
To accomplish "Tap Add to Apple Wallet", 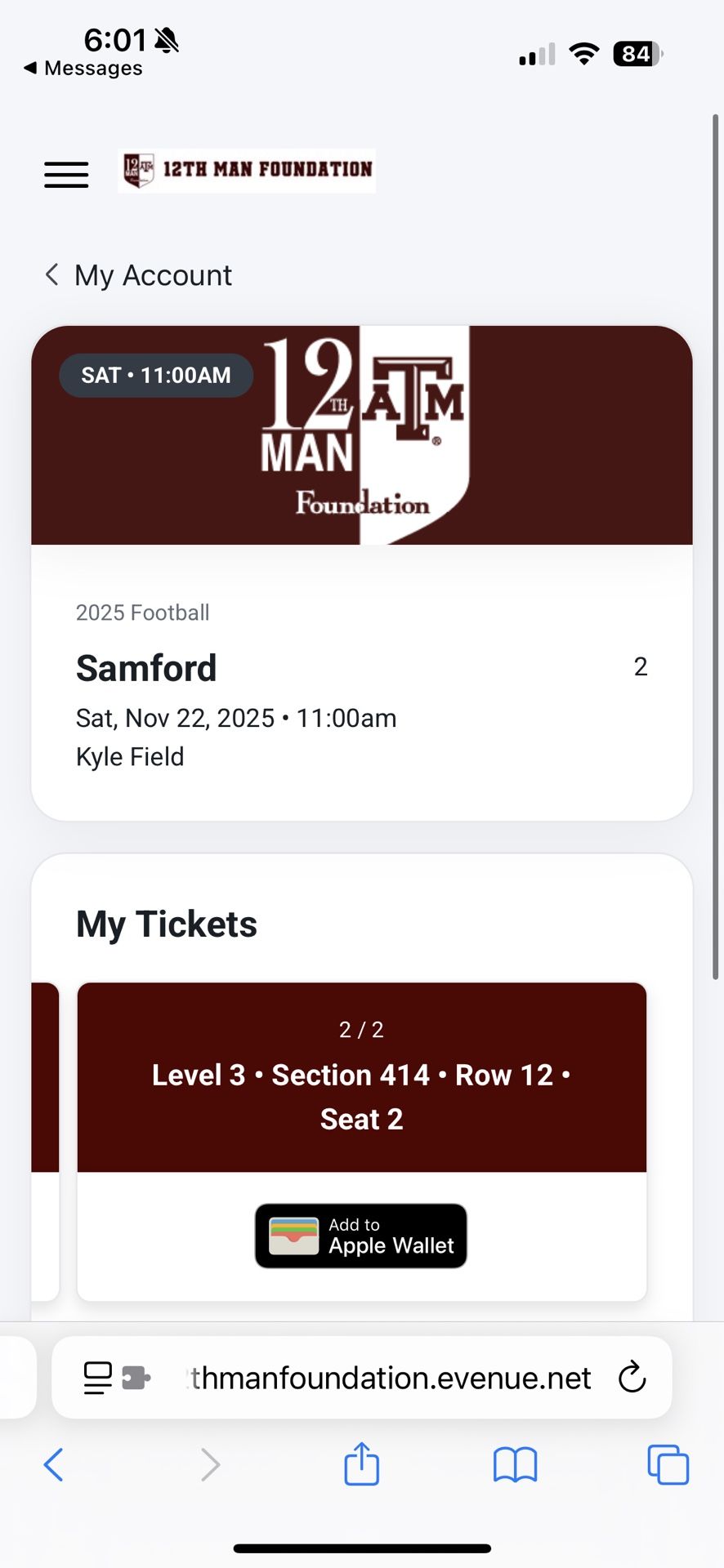I will click(x=360, y=1236).
